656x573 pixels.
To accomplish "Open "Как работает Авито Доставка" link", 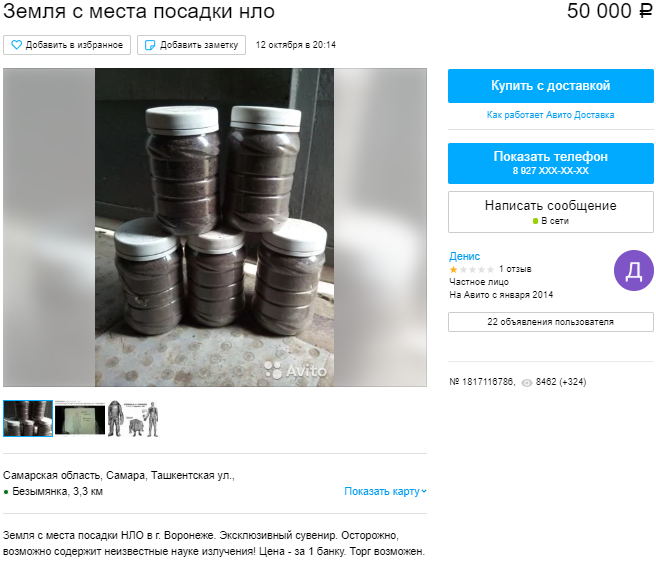I will pos(550,115).
